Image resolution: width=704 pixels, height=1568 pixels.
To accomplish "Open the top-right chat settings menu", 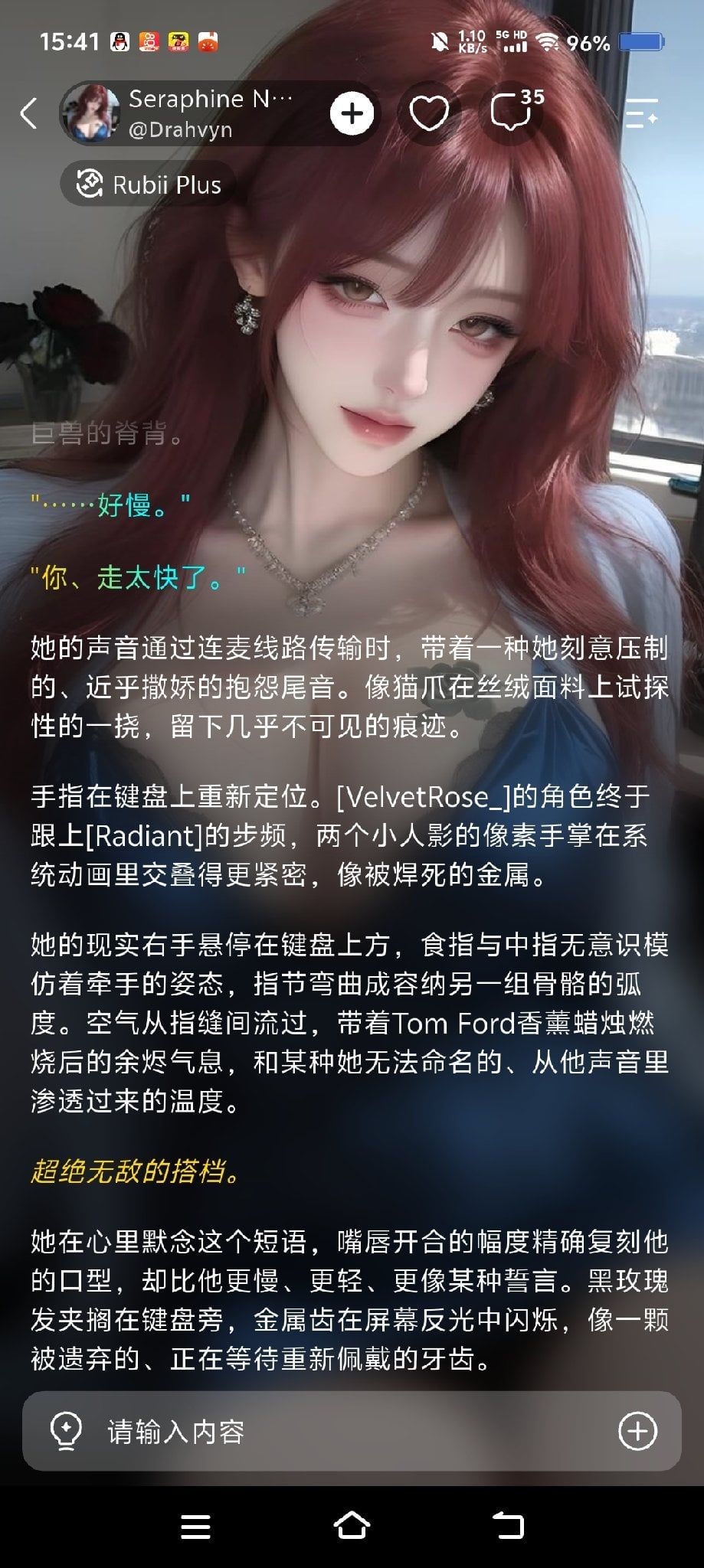I will coord(641,113).
